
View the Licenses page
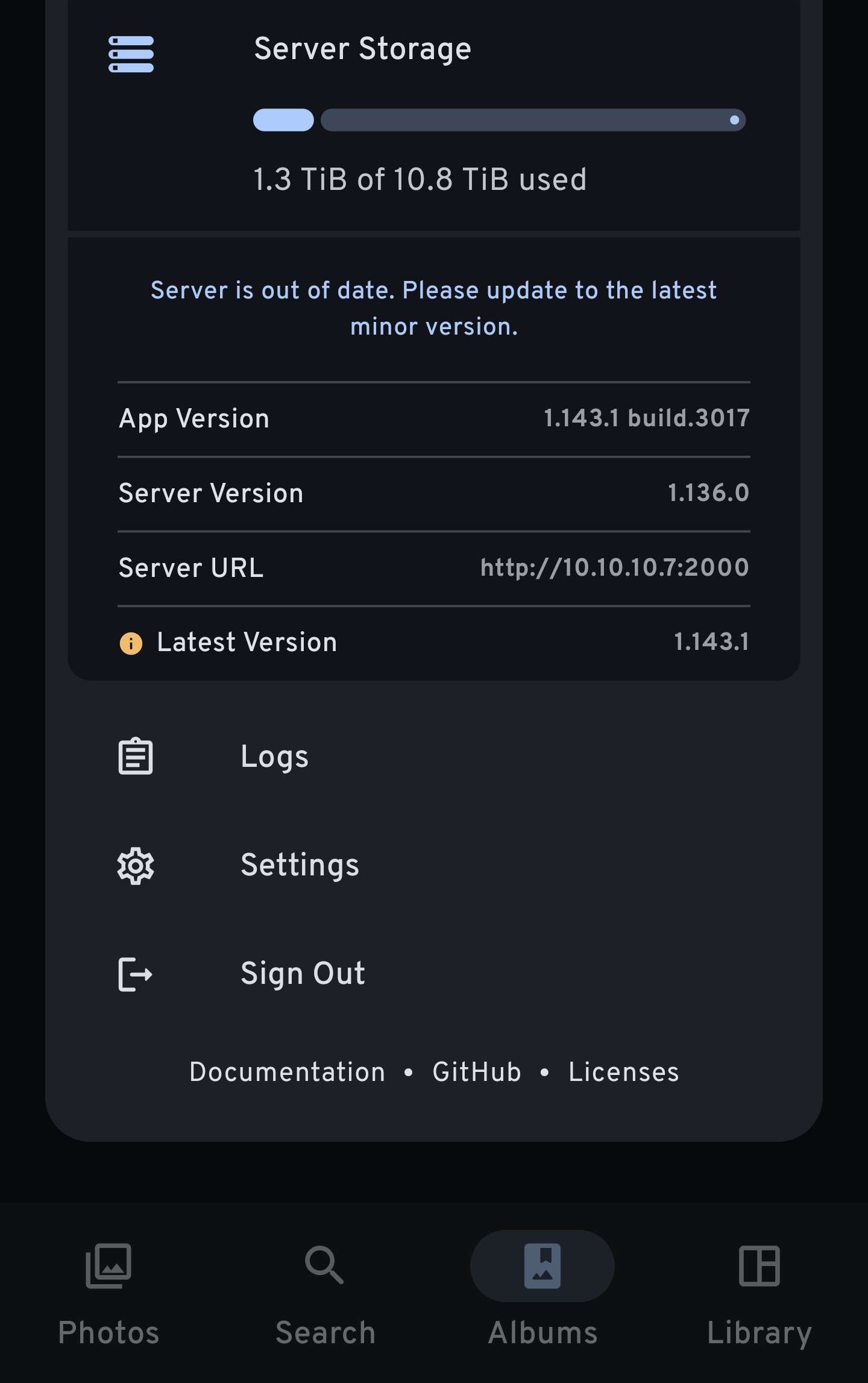tap(623, 1073)
